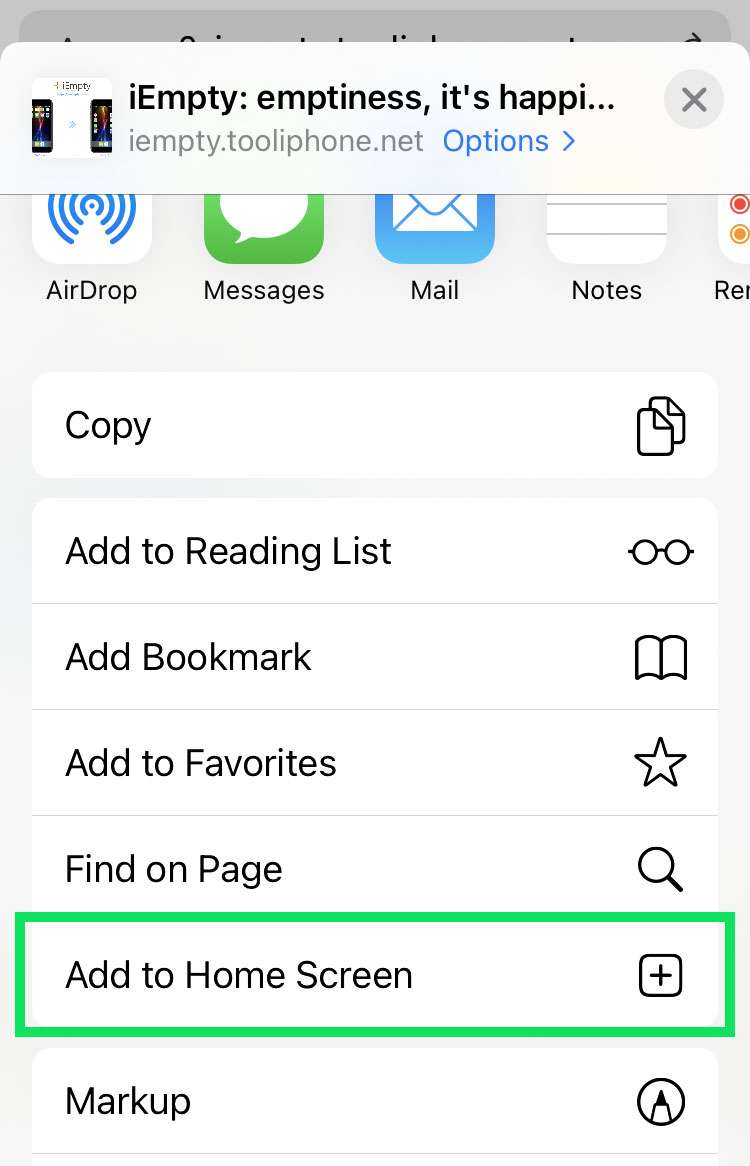The width and height of the screenshot is (750, 1166).
Task: Tap Find on Page
Action: click(375, 869)
